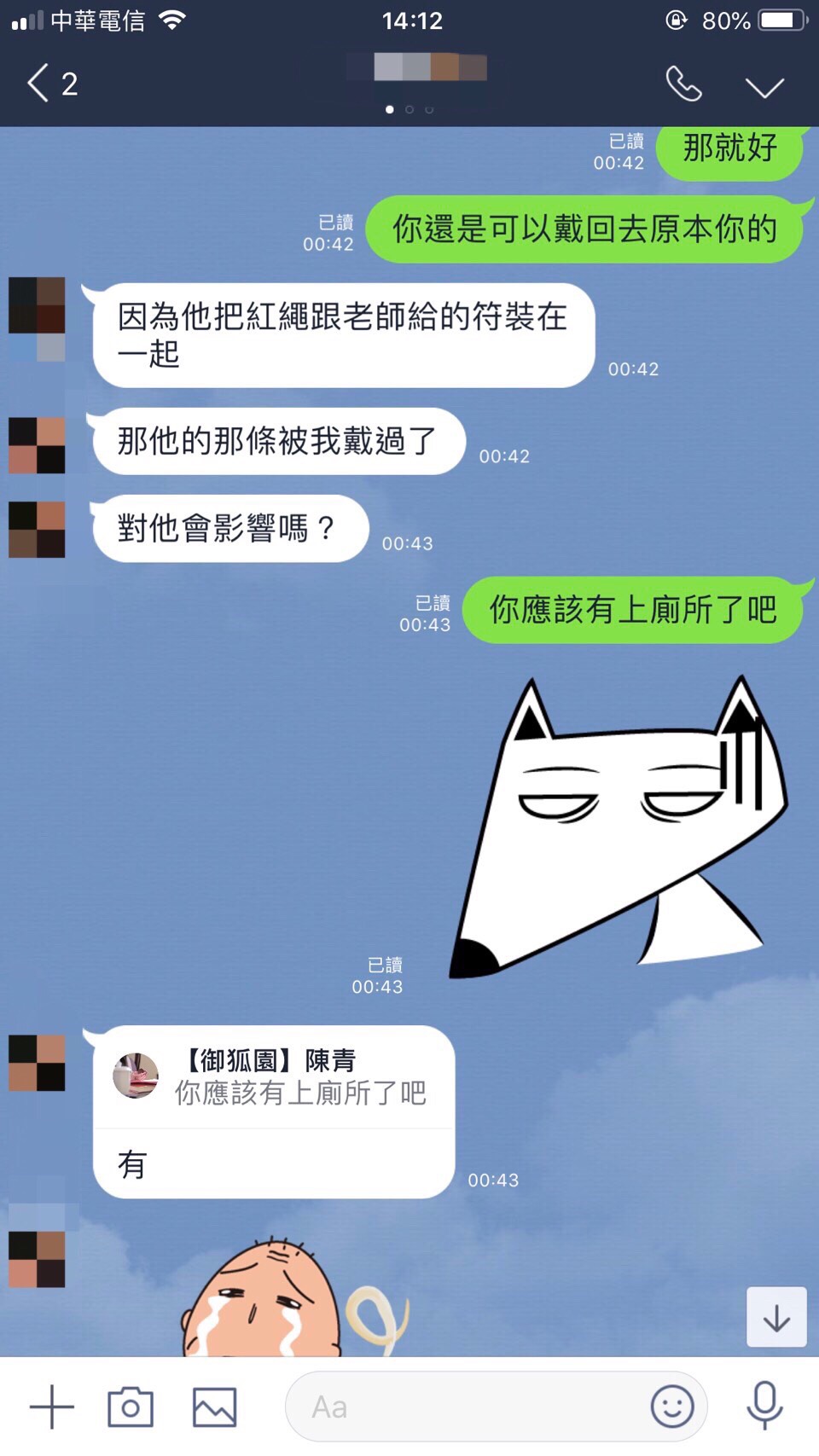Open the plus attachment menu

[x=52, y=1407]
